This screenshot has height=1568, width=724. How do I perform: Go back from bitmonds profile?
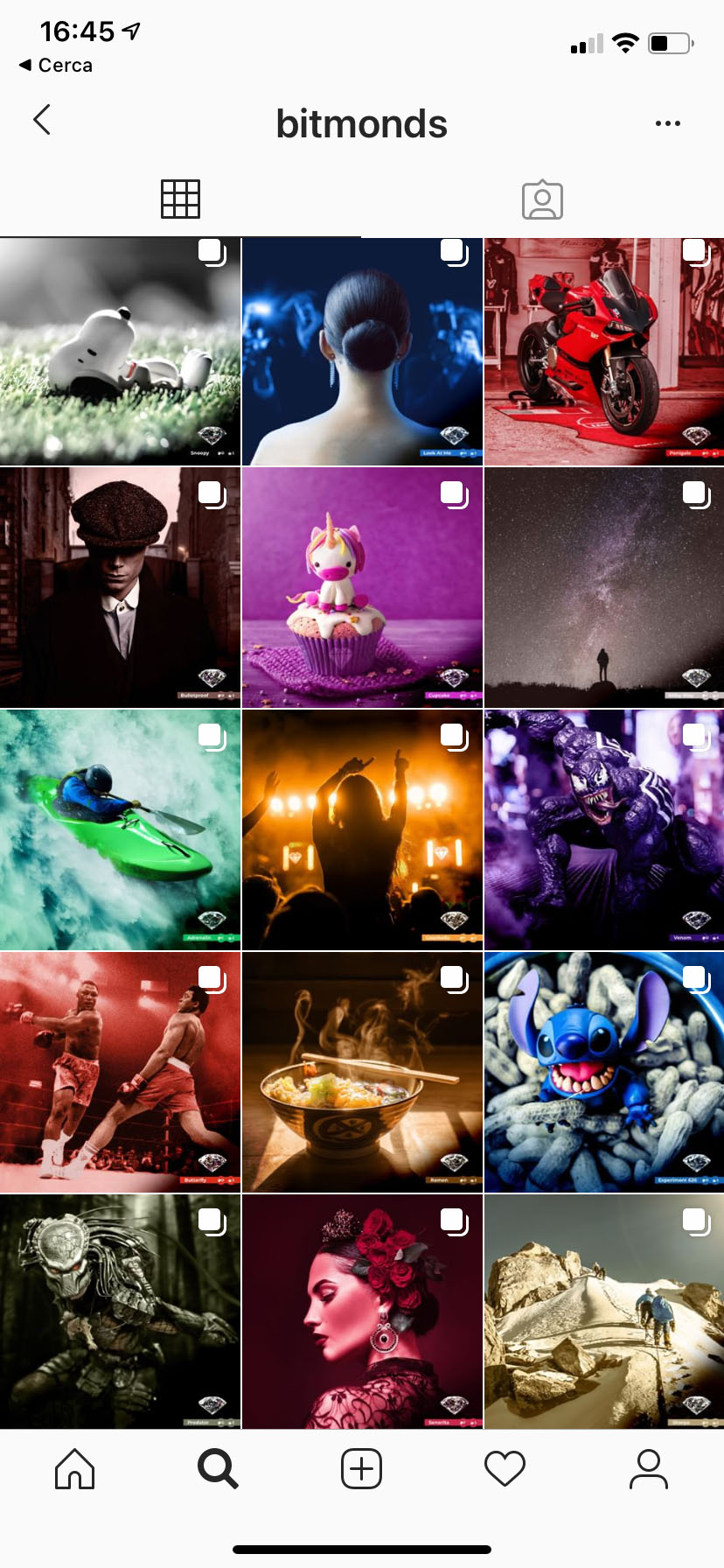tap(42, 120)
